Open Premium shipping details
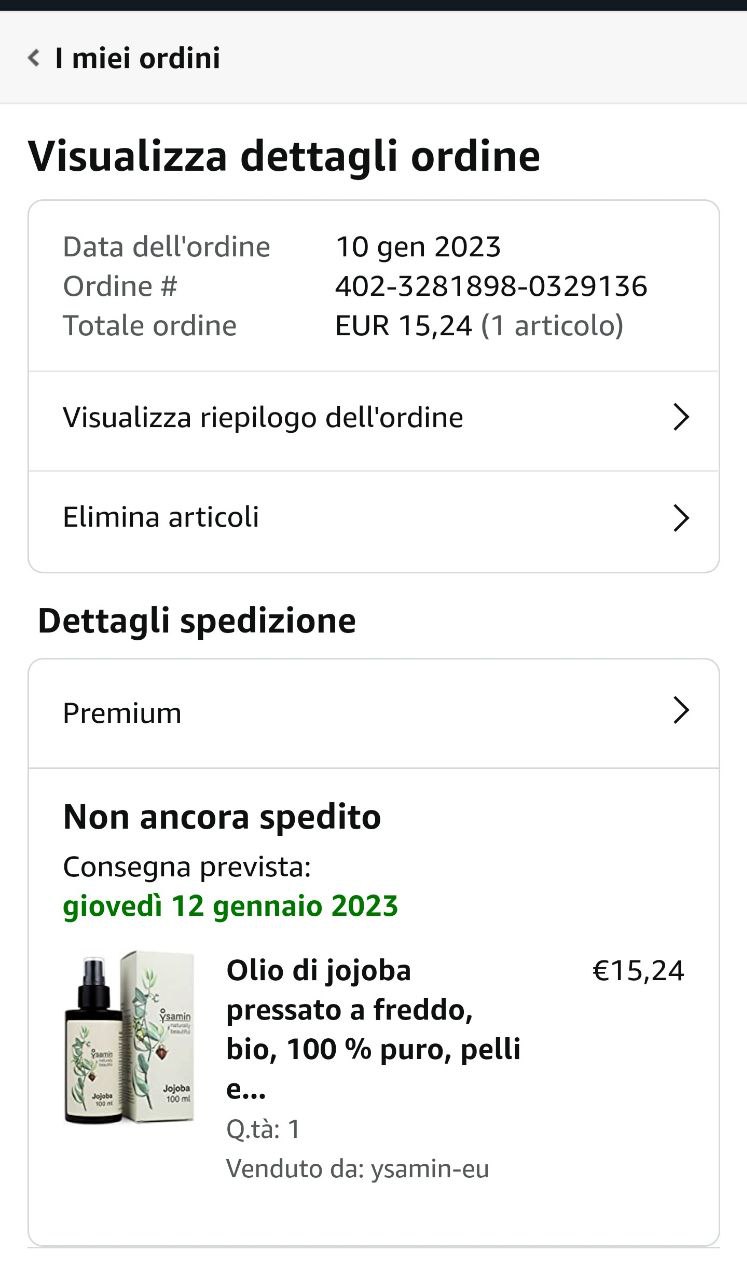Image resolution: width=747 pixels, height=1280 pixels. (373, 713)
